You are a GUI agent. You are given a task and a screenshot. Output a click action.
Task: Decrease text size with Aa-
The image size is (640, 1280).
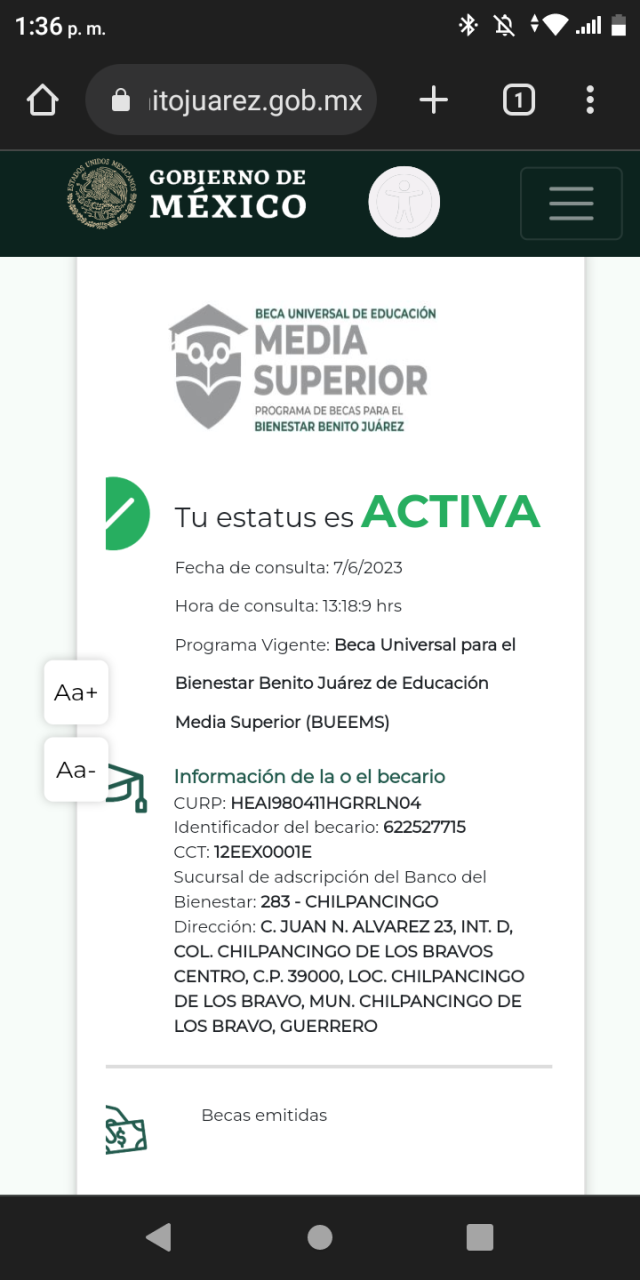(x=76, y=769)
